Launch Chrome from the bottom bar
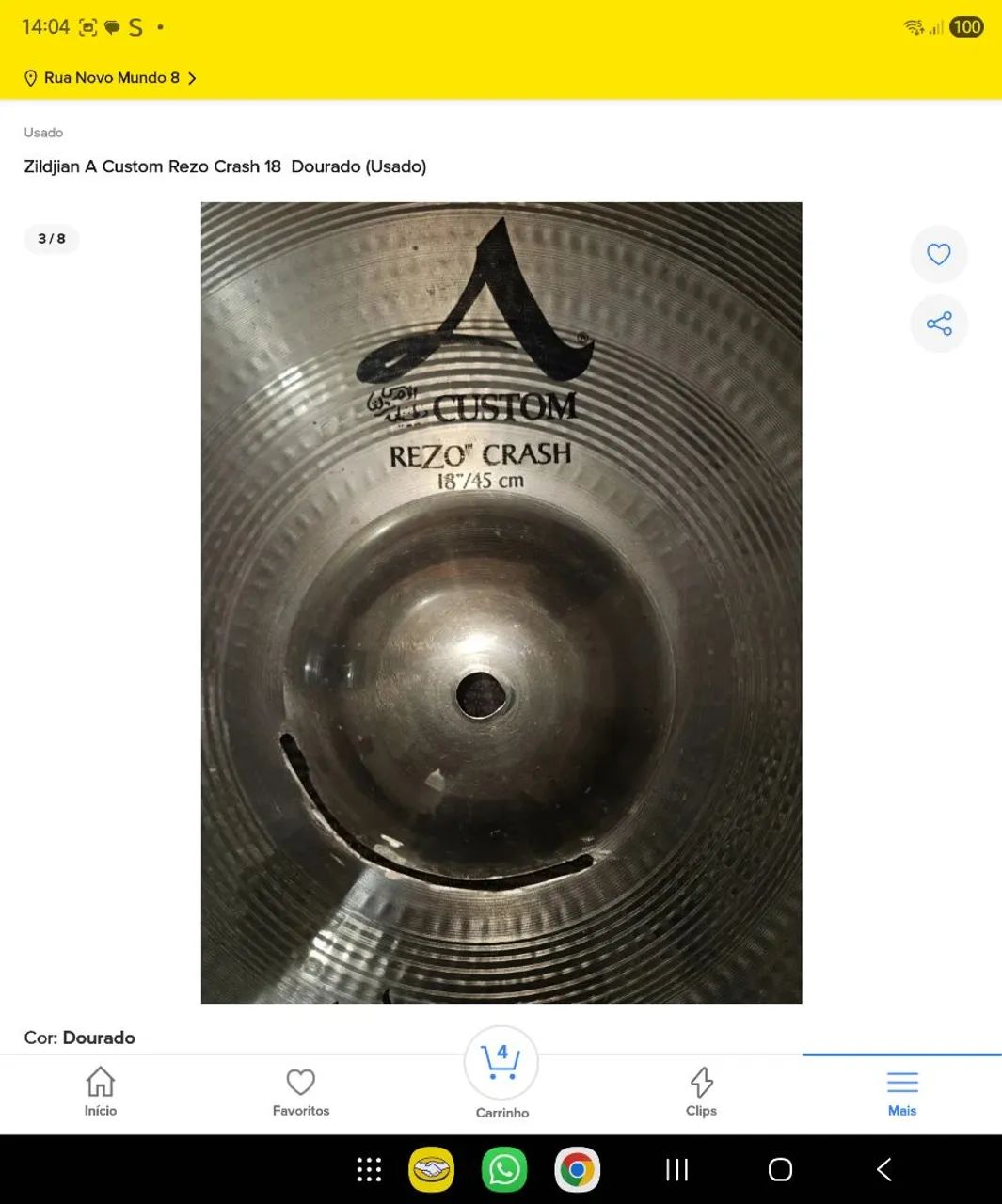 coord(577,1169)
